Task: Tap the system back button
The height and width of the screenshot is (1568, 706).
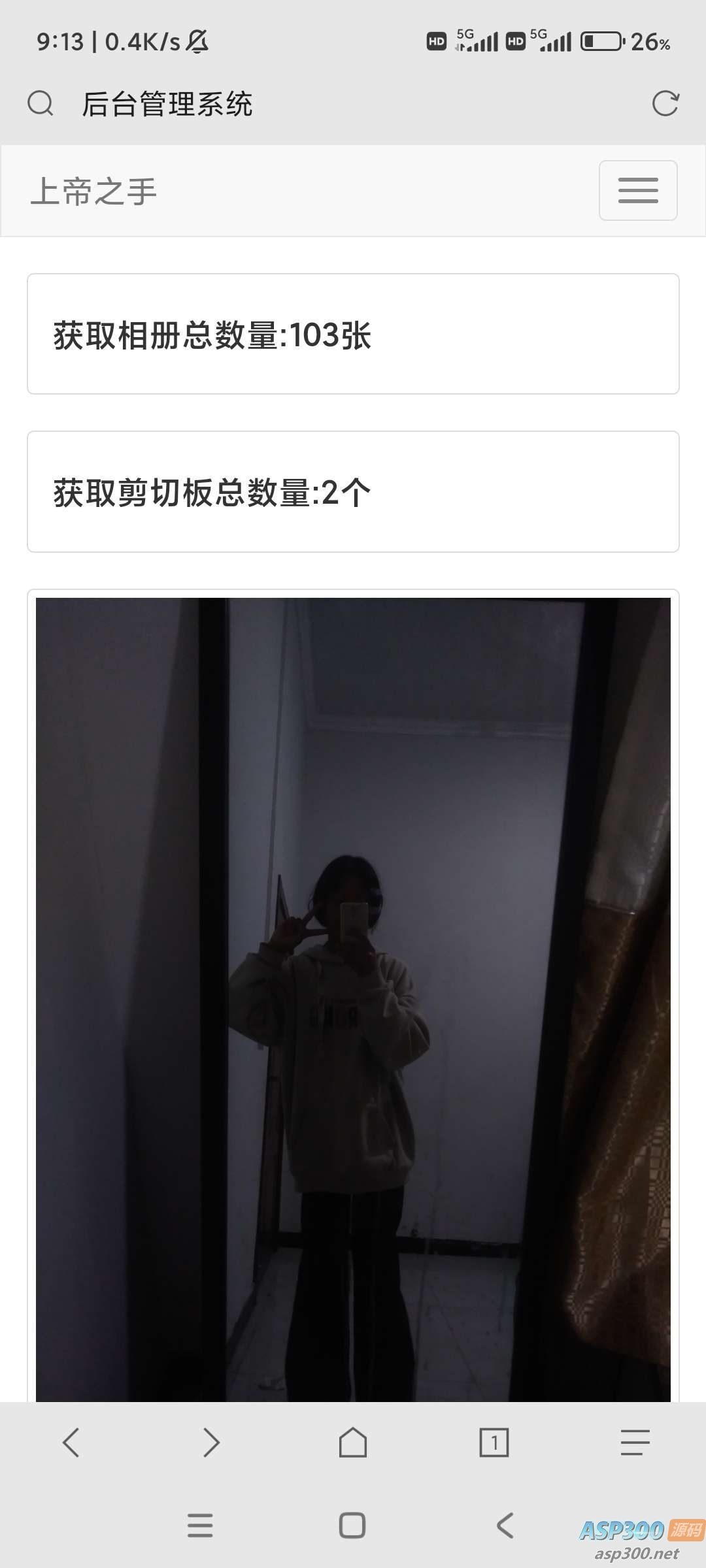Action: click(x=505, y=1526)
